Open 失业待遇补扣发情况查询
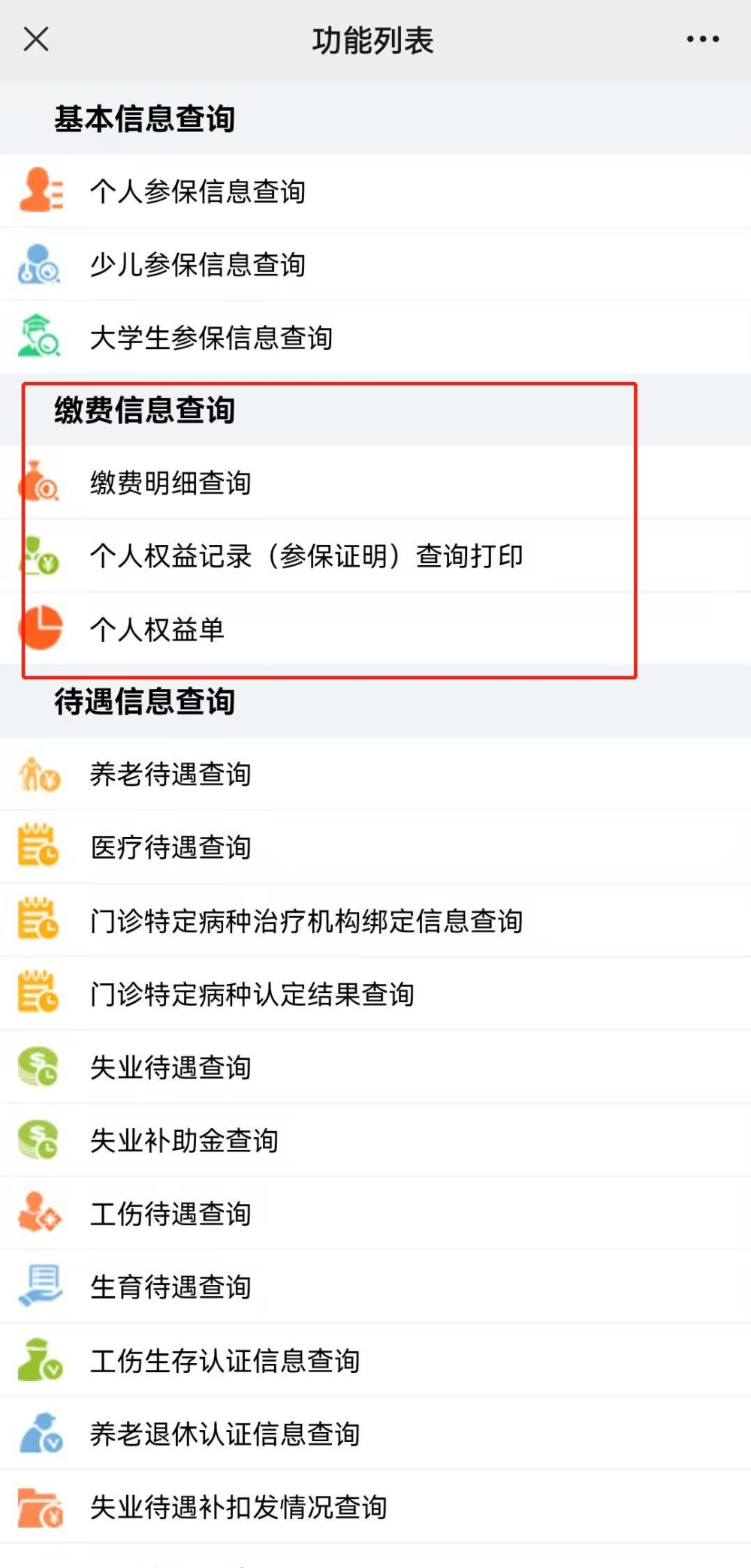 click(375, 1506)
